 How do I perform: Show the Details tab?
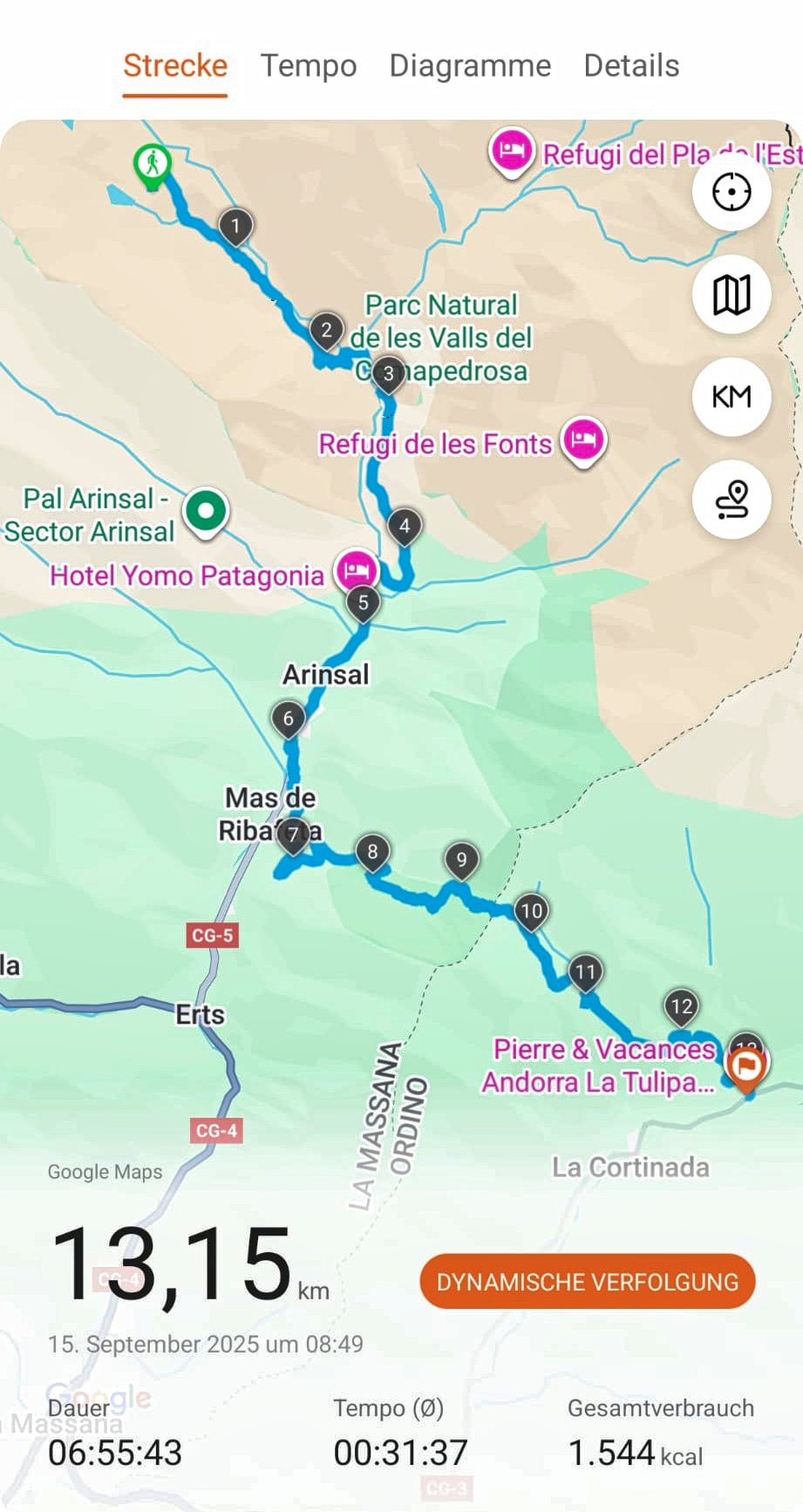click(x=631, y=66)
